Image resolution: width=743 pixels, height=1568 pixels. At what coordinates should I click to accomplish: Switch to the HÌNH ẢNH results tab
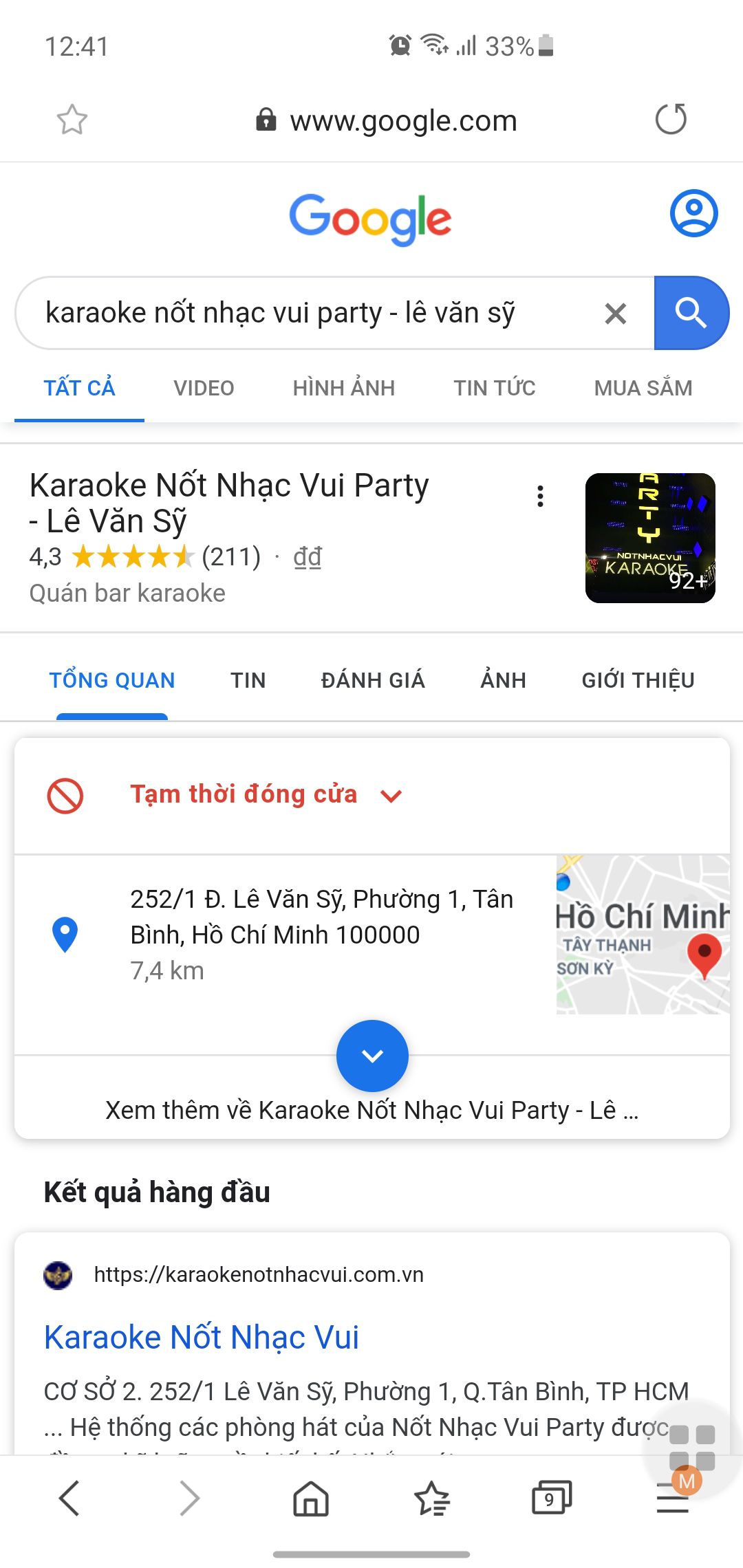(x=343, y=388)
